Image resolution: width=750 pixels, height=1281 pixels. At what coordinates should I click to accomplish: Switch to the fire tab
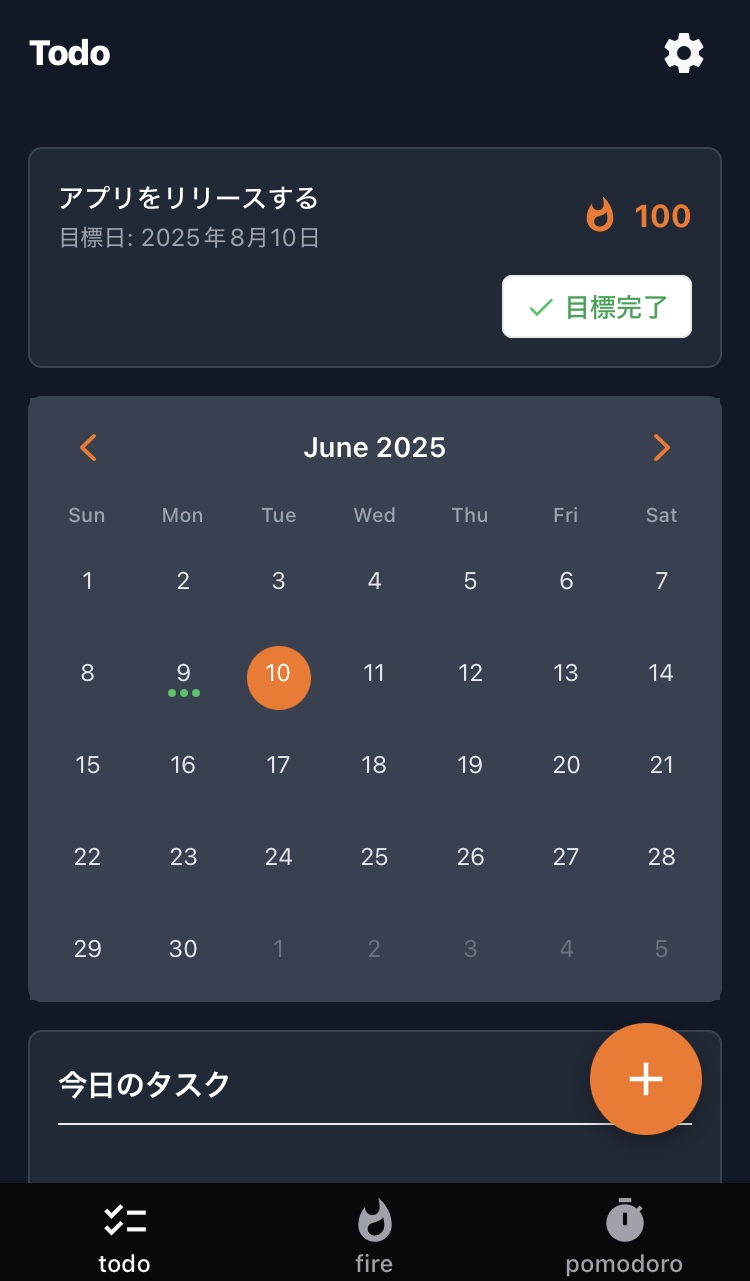coord(374,1236)
